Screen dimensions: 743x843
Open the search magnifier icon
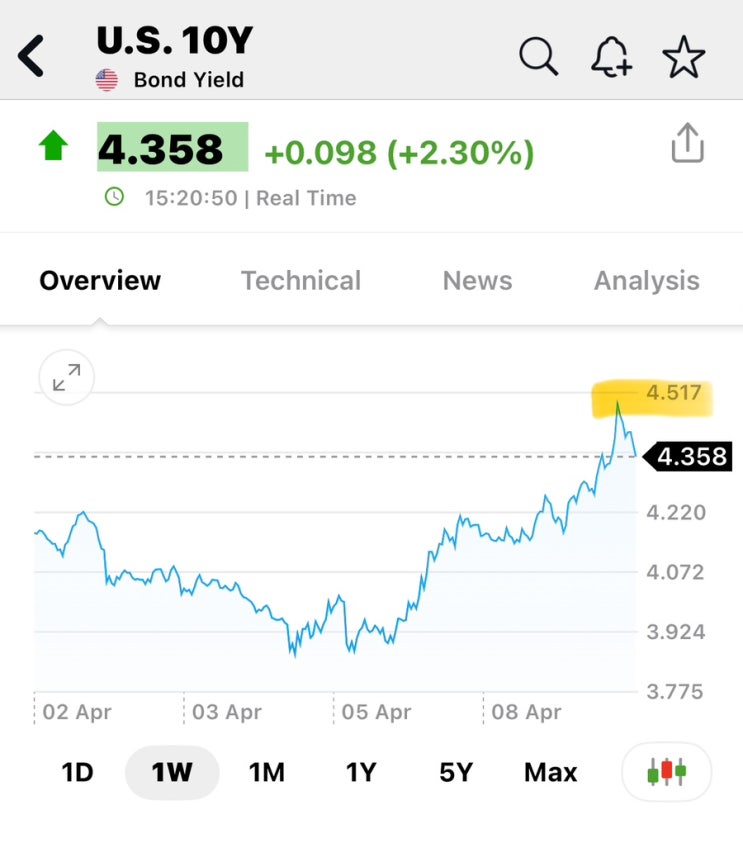point(538,57)
